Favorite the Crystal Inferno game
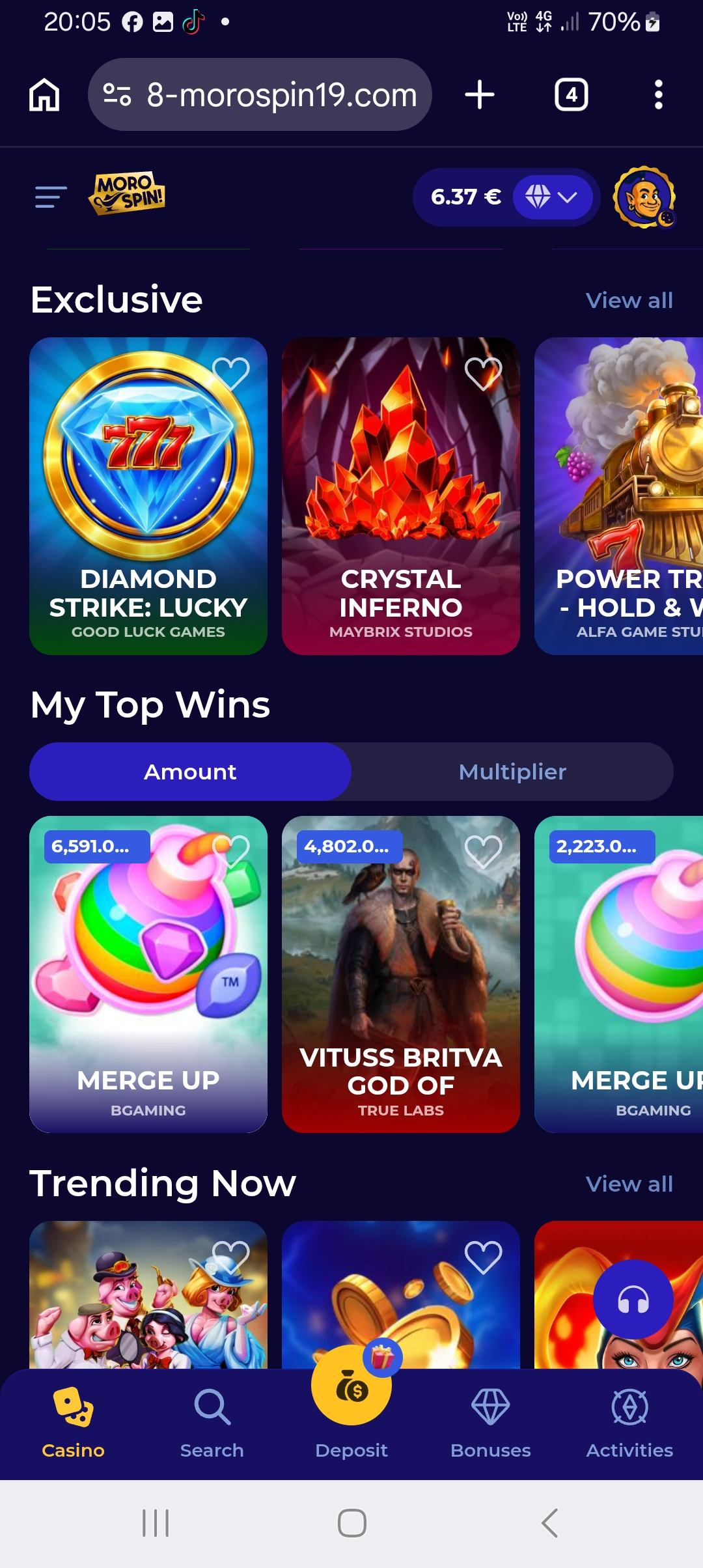This screenshot has width=703, height=1568. point(483,374)
